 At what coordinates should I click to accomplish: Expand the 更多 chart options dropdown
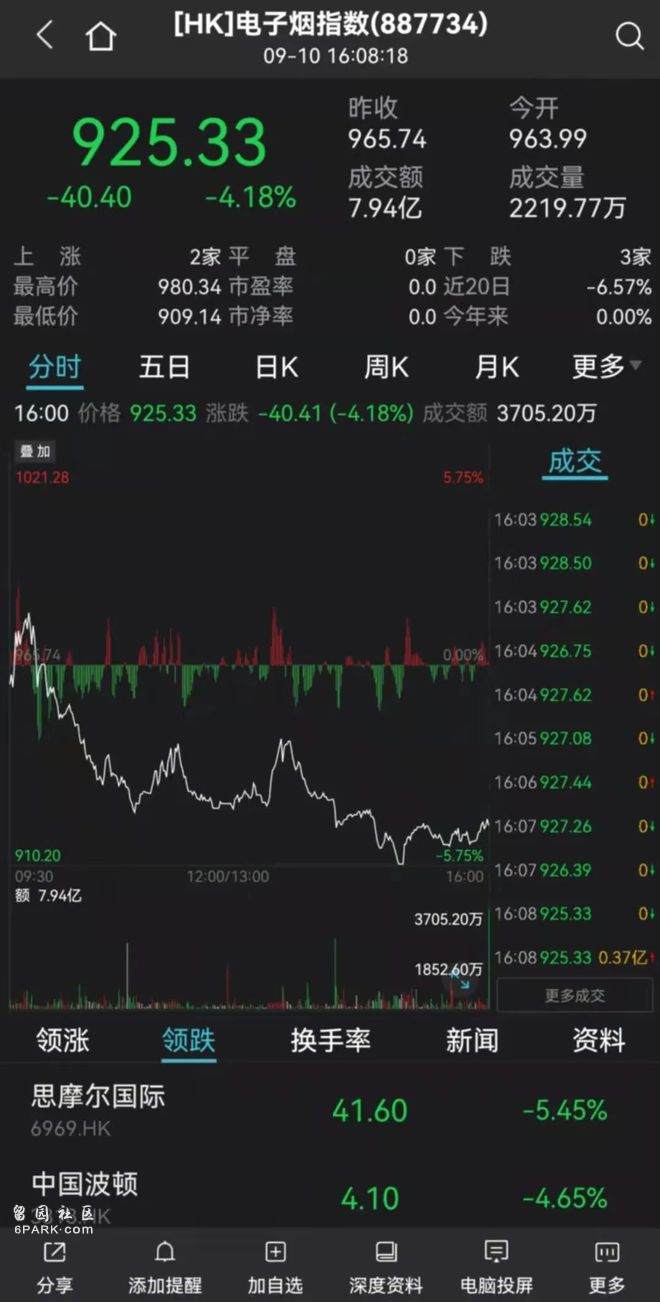pos(606,367)
